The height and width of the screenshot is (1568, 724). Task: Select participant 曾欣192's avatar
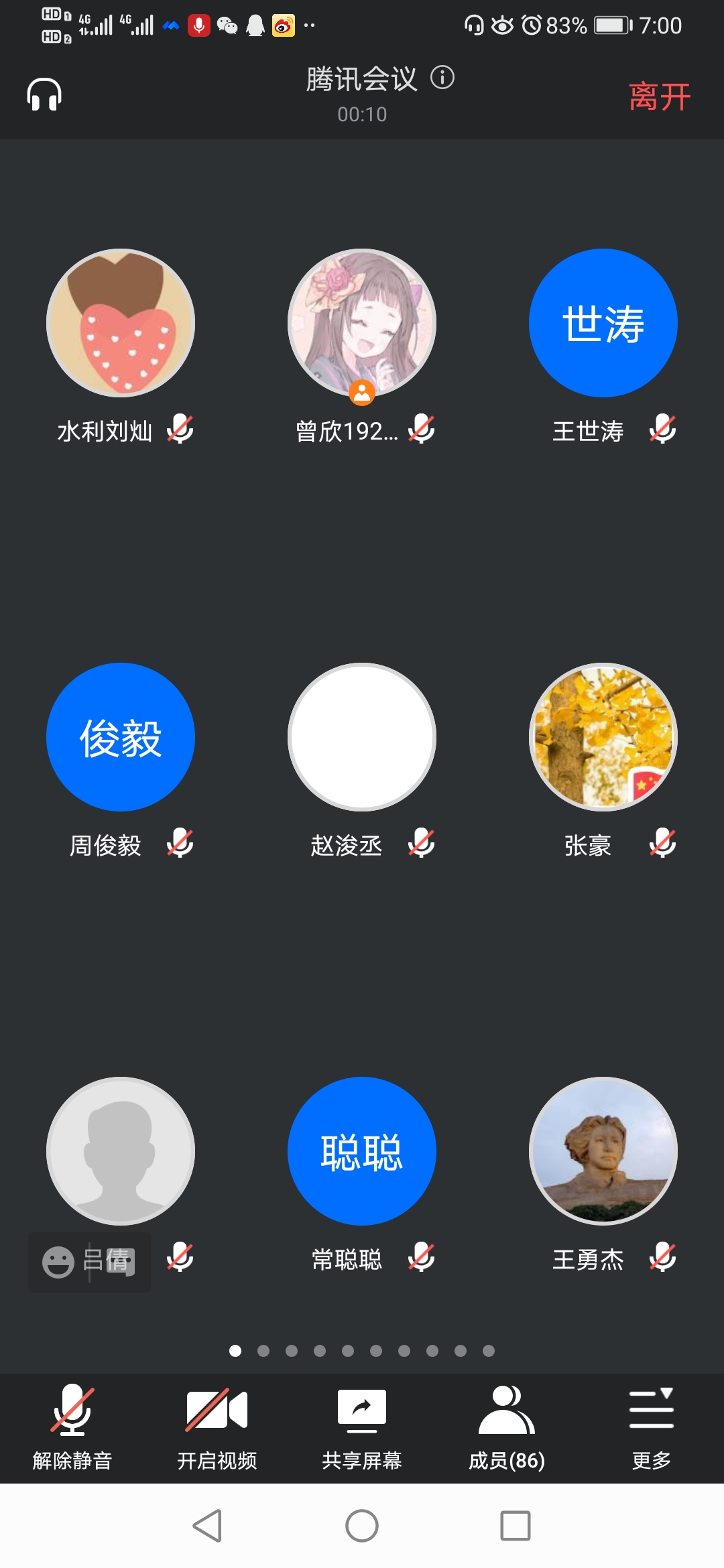(x=362, y=323)
